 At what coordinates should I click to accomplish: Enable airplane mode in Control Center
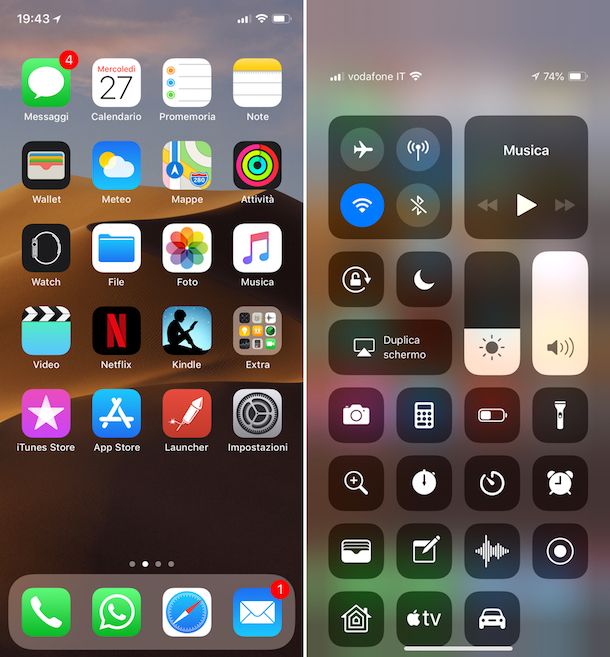point(362,150)
